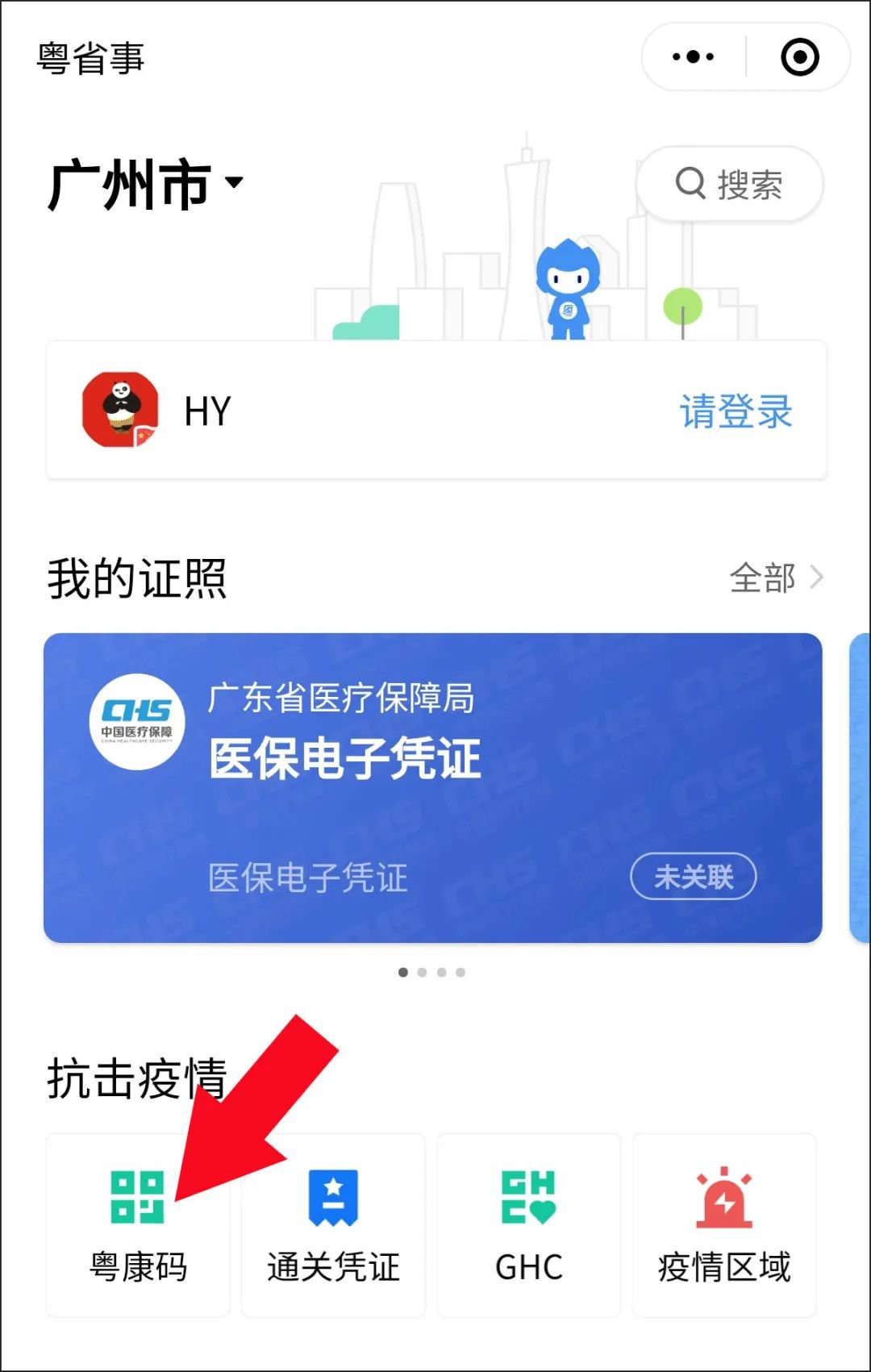The width and height of the screenshot is (871, 1372).
Task: Open the GHC service
Action: (529, 1224)
